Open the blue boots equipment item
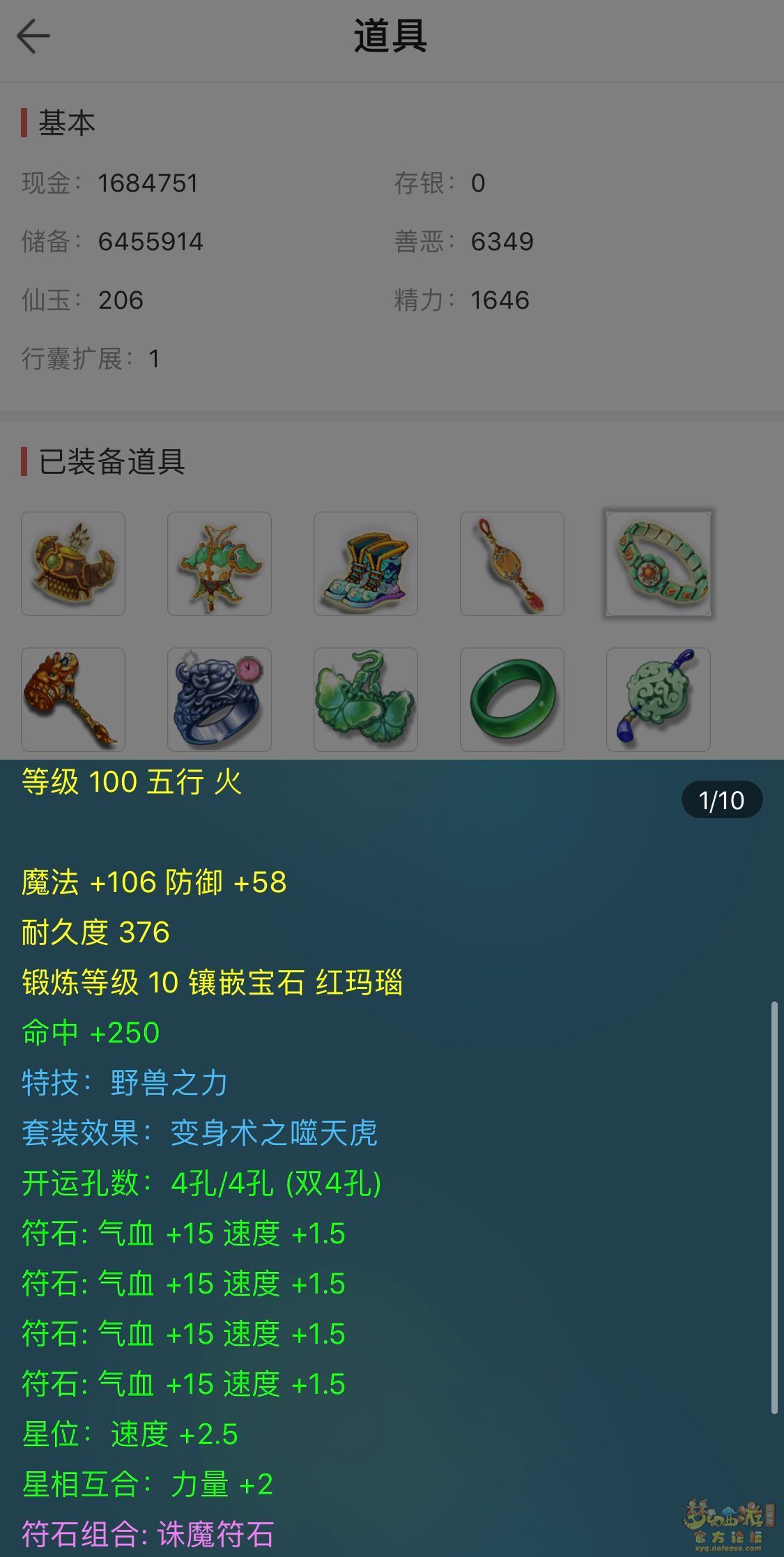The height and width of the screenshot is (1557, 784). 366,564
